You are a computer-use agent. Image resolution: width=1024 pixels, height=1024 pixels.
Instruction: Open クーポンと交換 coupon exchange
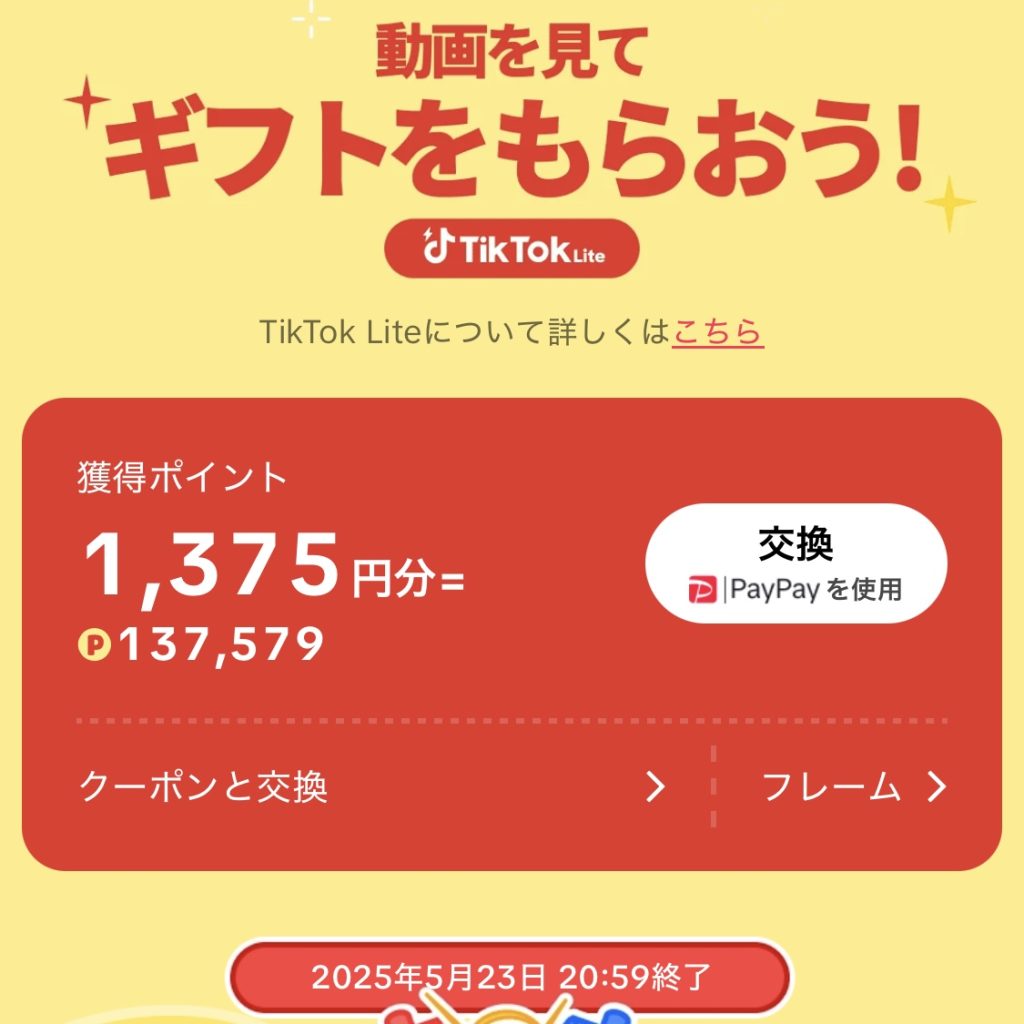coord(370,788)
